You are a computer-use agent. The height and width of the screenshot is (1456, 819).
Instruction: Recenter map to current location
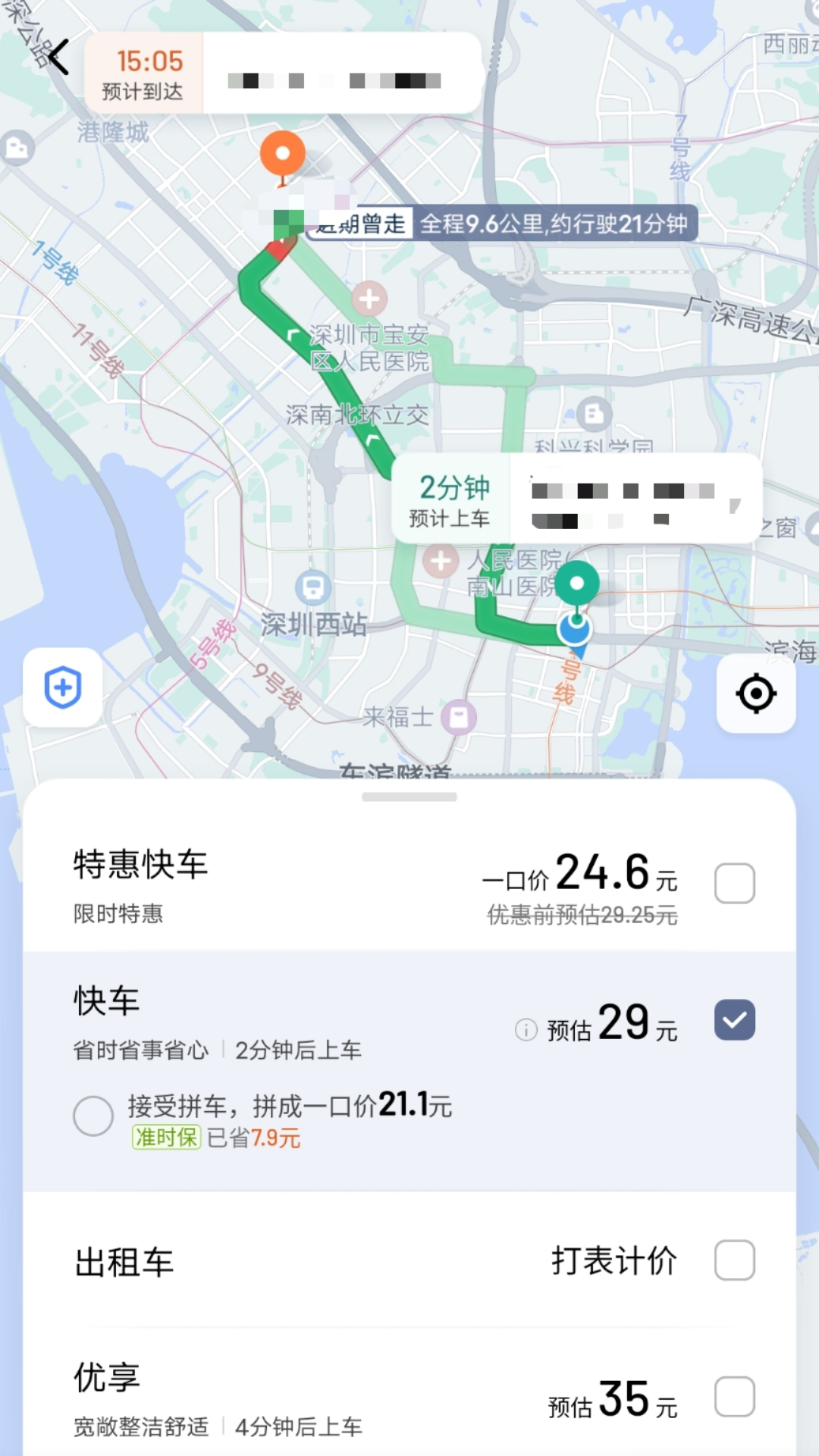(x=756, y=694)
